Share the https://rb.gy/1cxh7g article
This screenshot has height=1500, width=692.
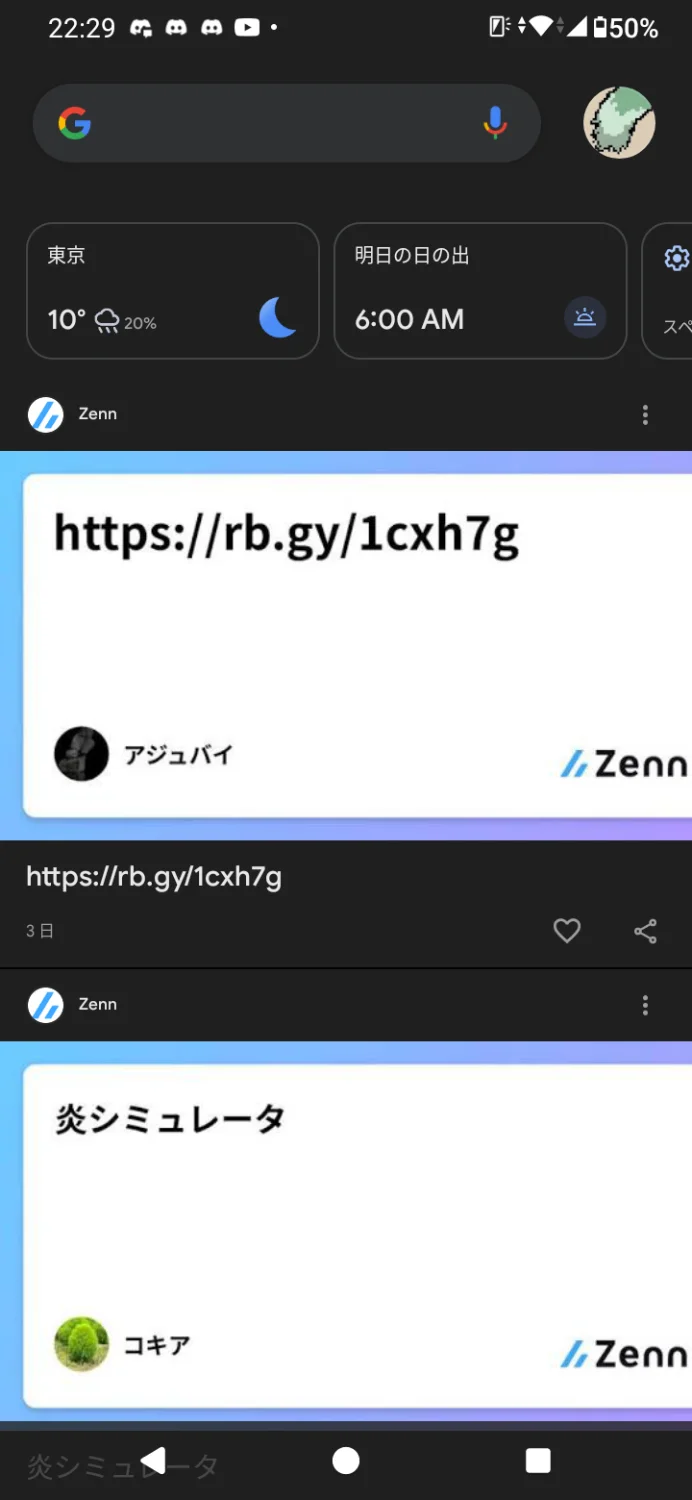coord(645,931)
